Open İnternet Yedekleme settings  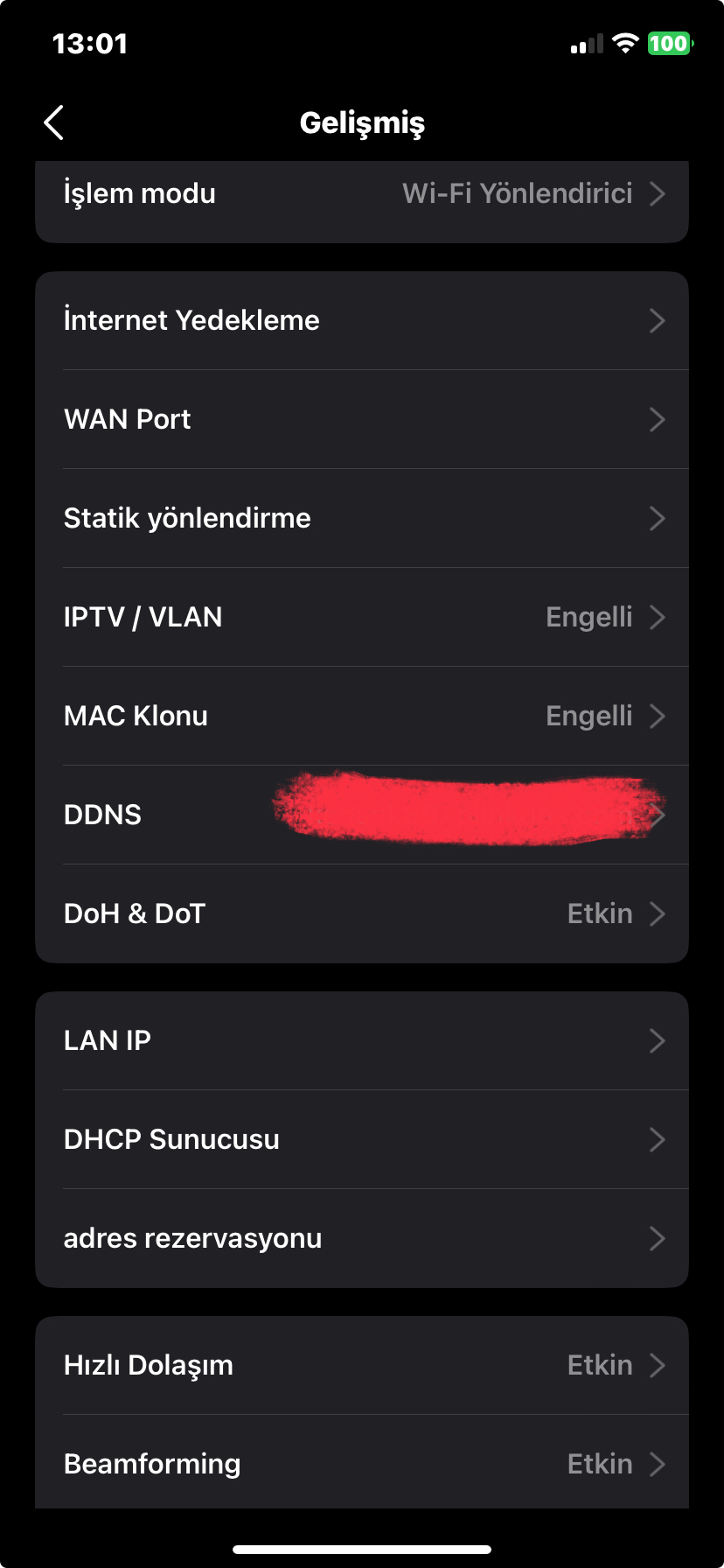pyautogui.click(x=362, y=320)
